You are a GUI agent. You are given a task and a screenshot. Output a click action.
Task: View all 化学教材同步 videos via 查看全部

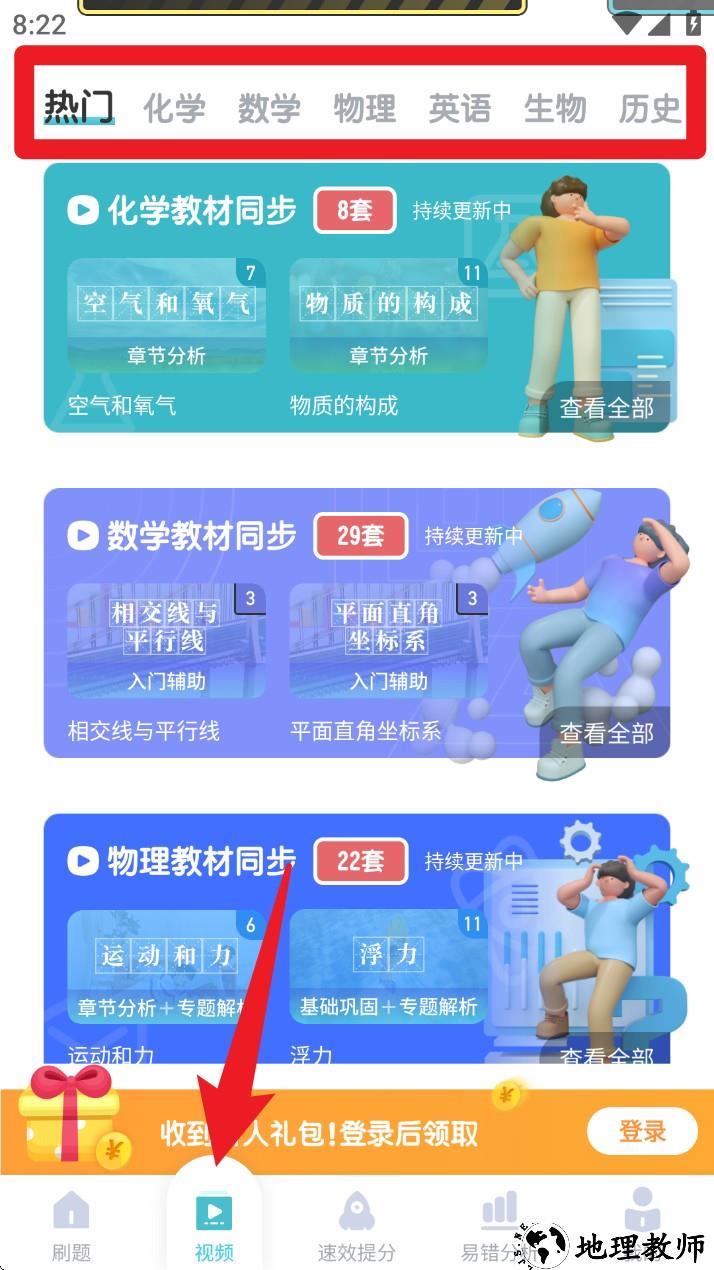click(x=606, y=408)
